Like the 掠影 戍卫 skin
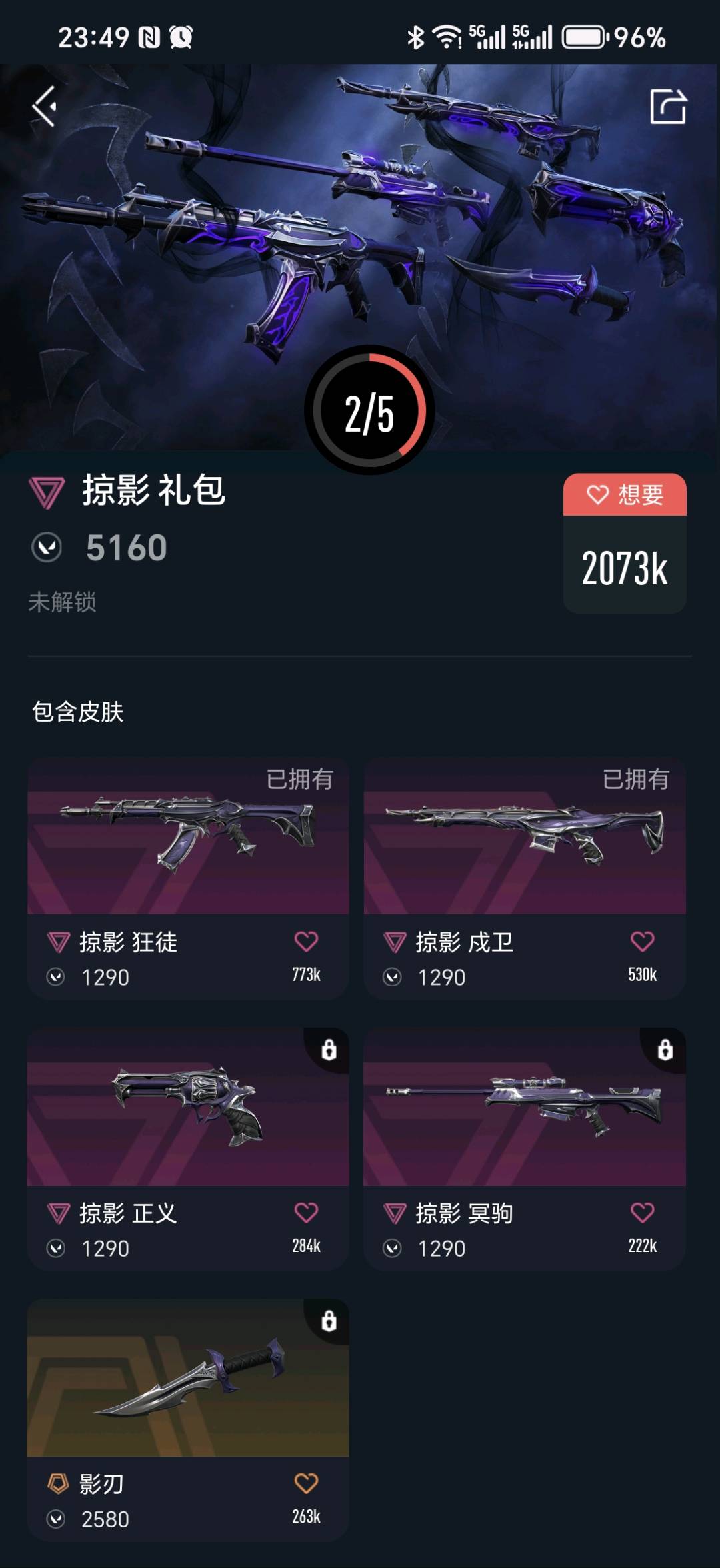 click(642, 942)
